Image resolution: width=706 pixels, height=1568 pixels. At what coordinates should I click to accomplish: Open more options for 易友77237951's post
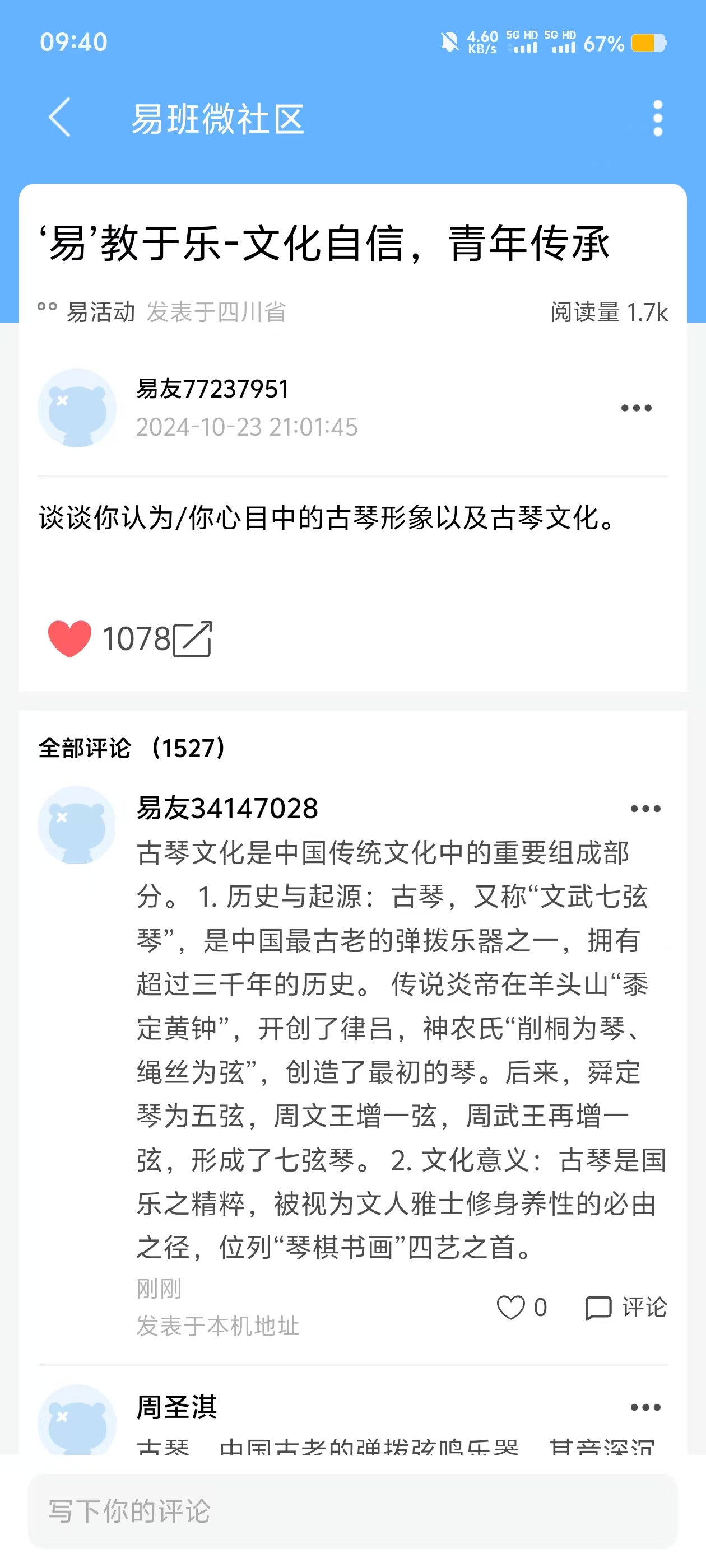(x=636, y=408)
